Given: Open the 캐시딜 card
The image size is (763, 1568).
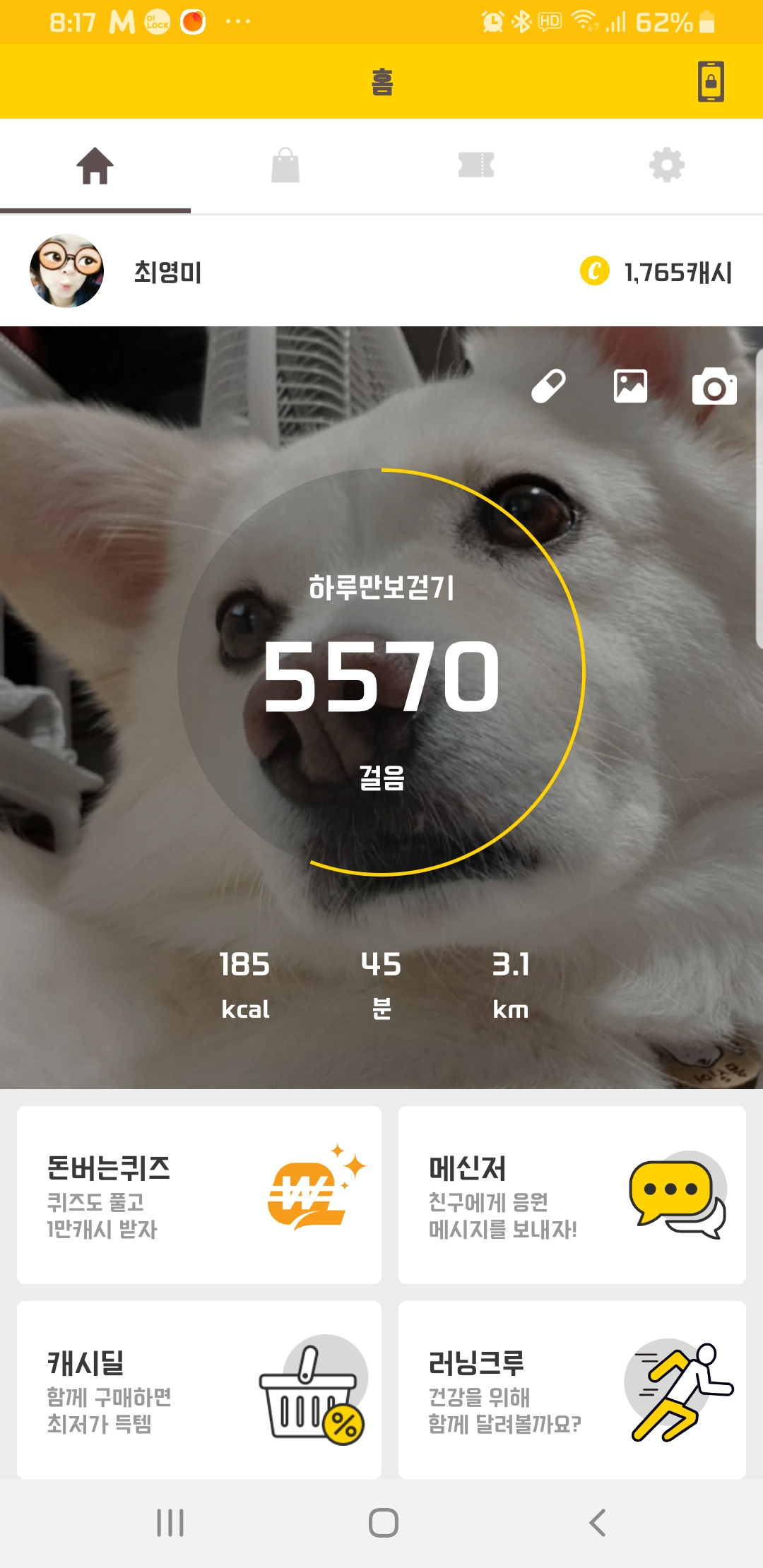Looking at the screenshot, I should pos(199,1389).
